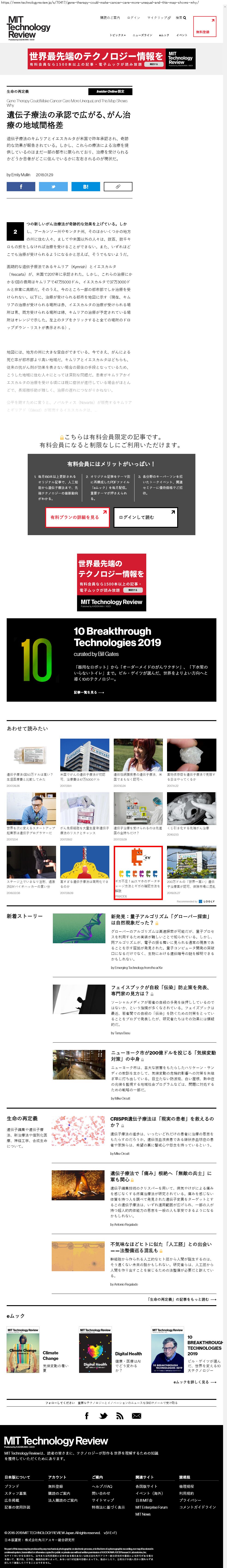Image resolution: width=227 pixels, height=1568 pixels.
Task: Share article on Facebook
Action: (x=21, y=187)
